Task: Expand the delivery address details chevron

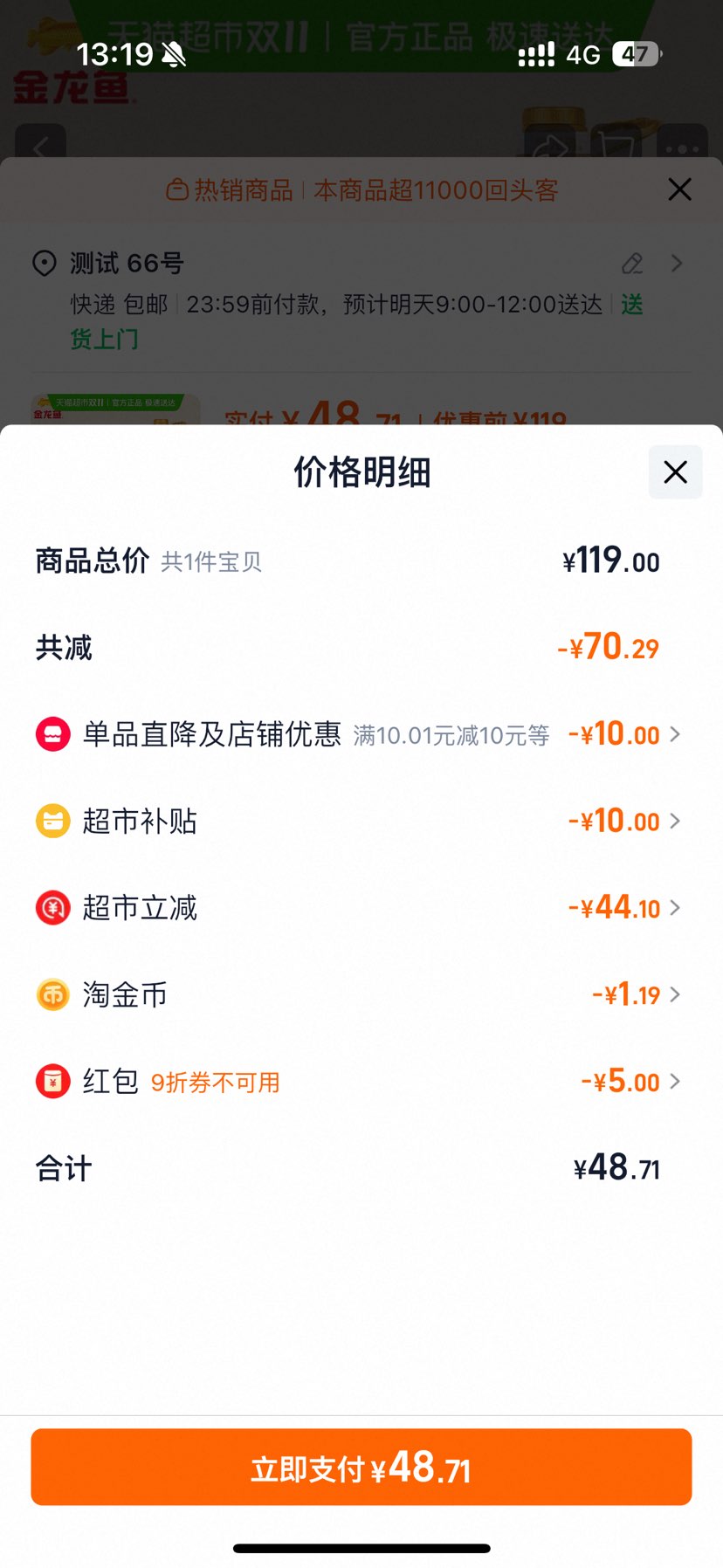Action: 677,264
